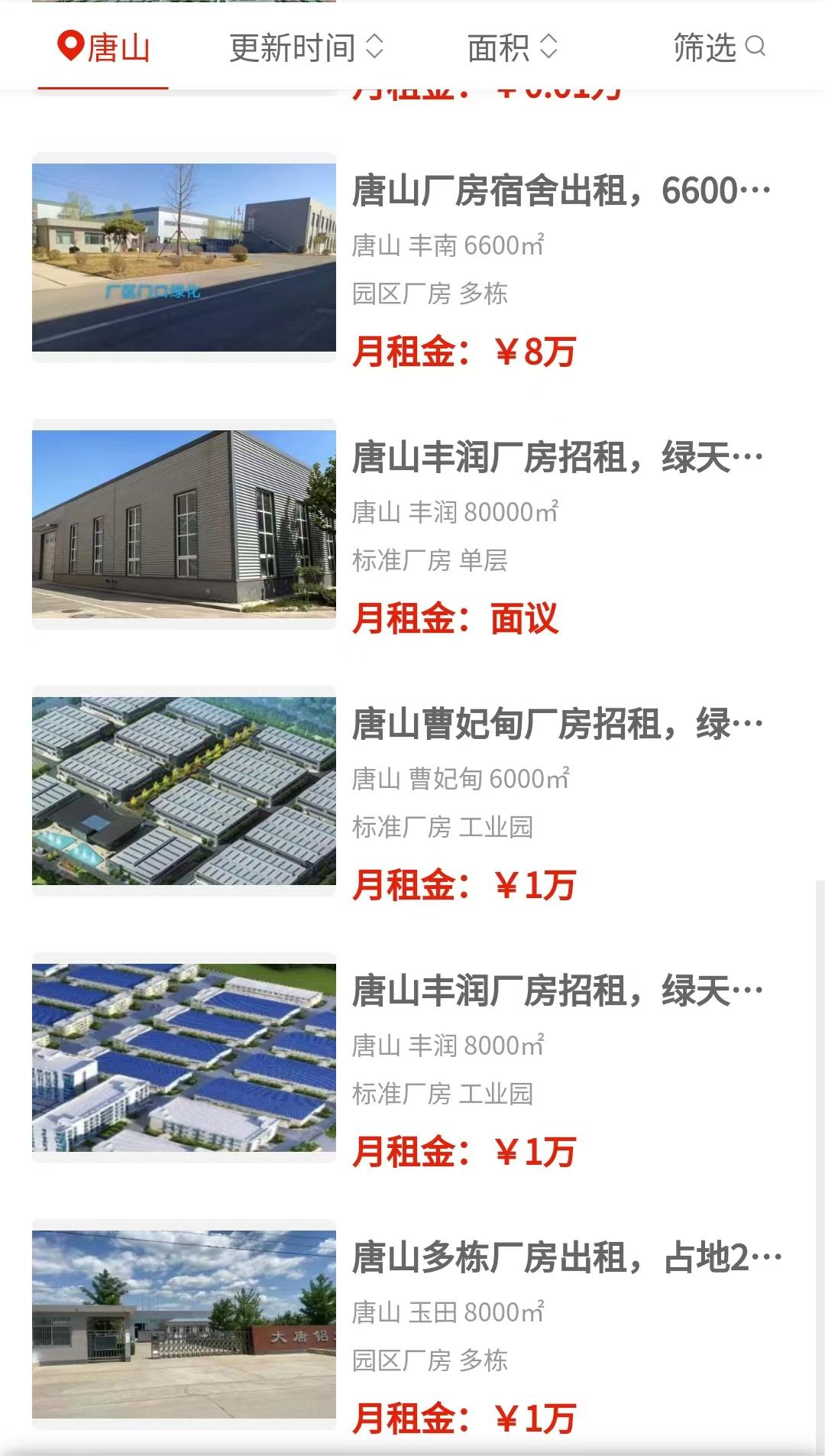The image size is (825, 1456).
Task: Open the 唐山多栋厂房出租 玉田 listing
Action: pyautogui.click(x=565, y=1258)
